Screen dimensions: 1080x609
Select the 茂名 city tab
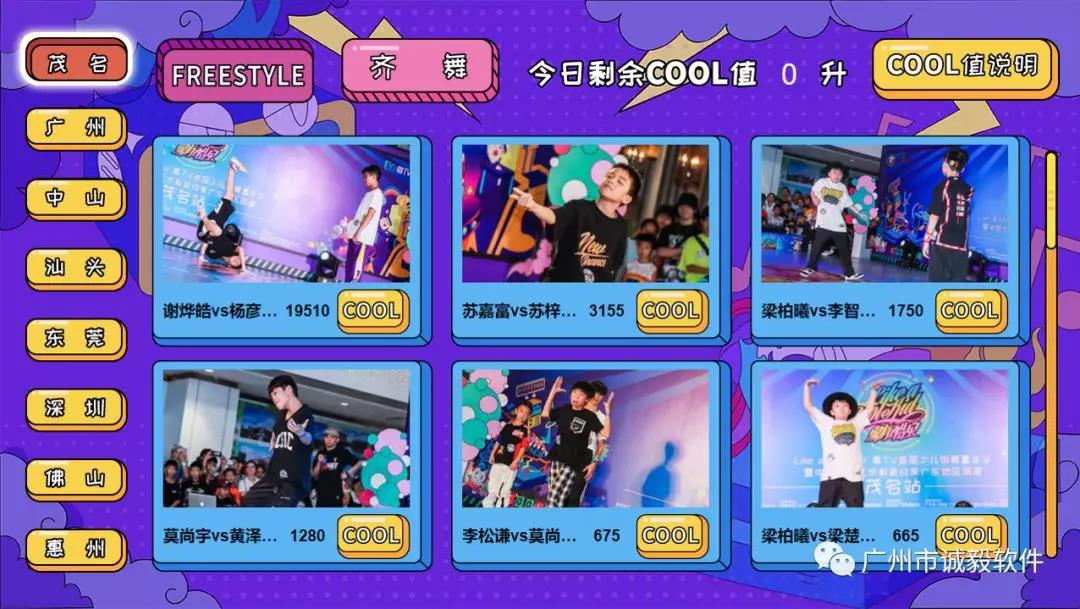coord(76,63)
